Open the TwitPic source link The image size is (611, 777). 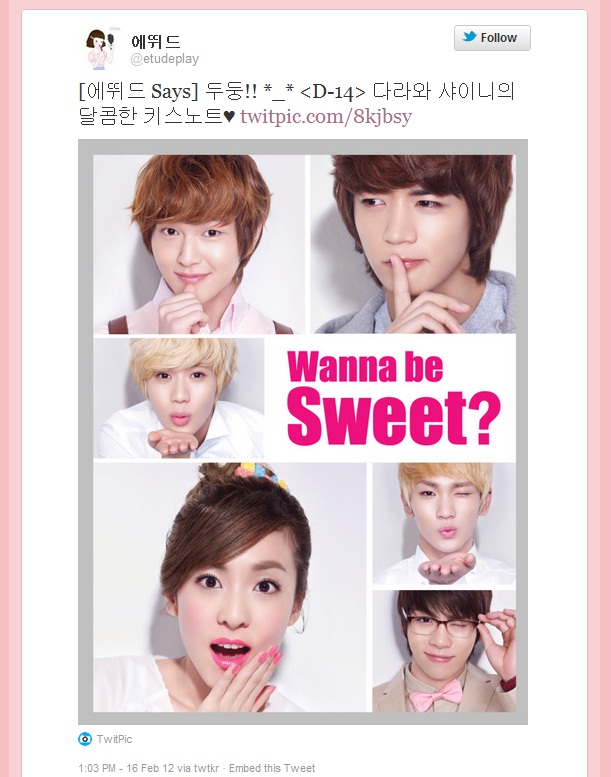click(x=114, y=739)
